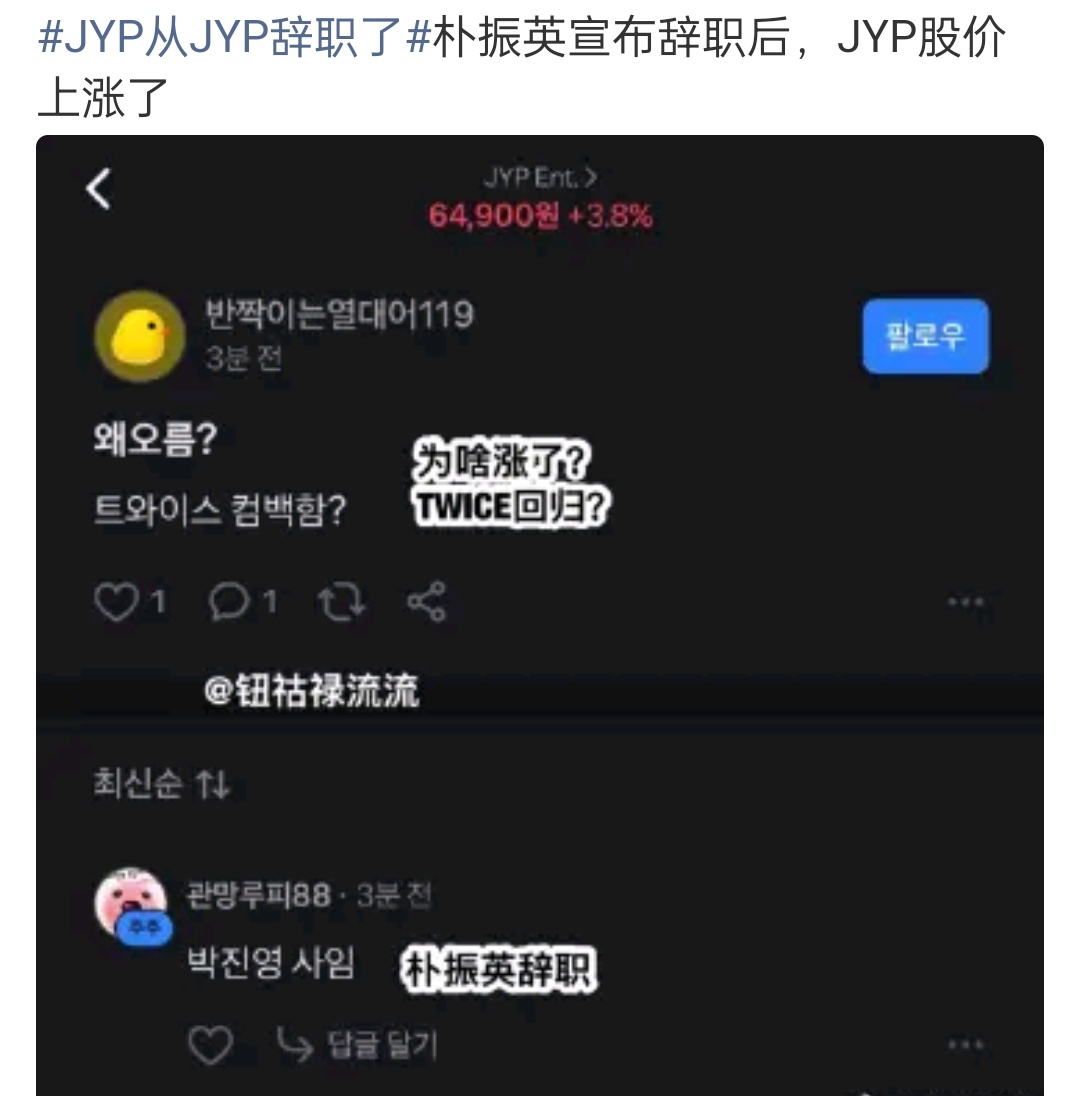Open the post's more options via the ellipsis
The width and height of the screenshot is (1080, 1096).
pos(965,600)
